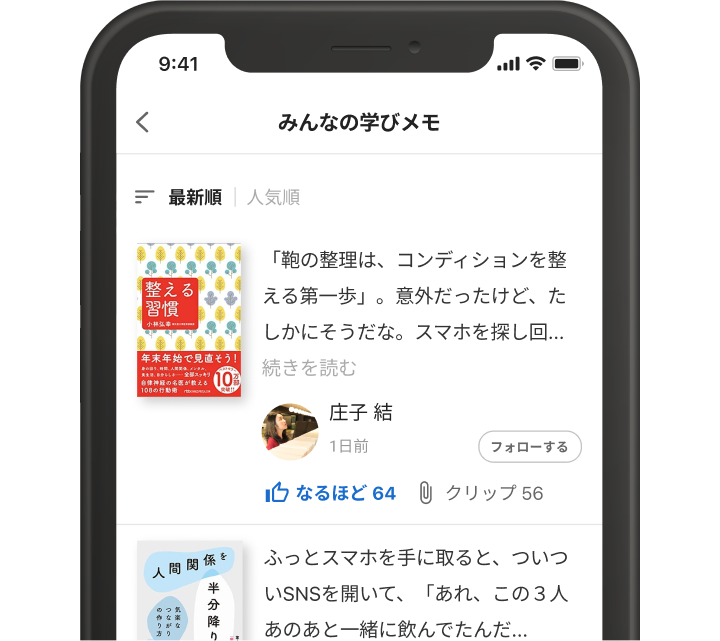The image size is (720, 641).
Task: Follow 庄子 結 with フォローする
Action: pos(529,447)
